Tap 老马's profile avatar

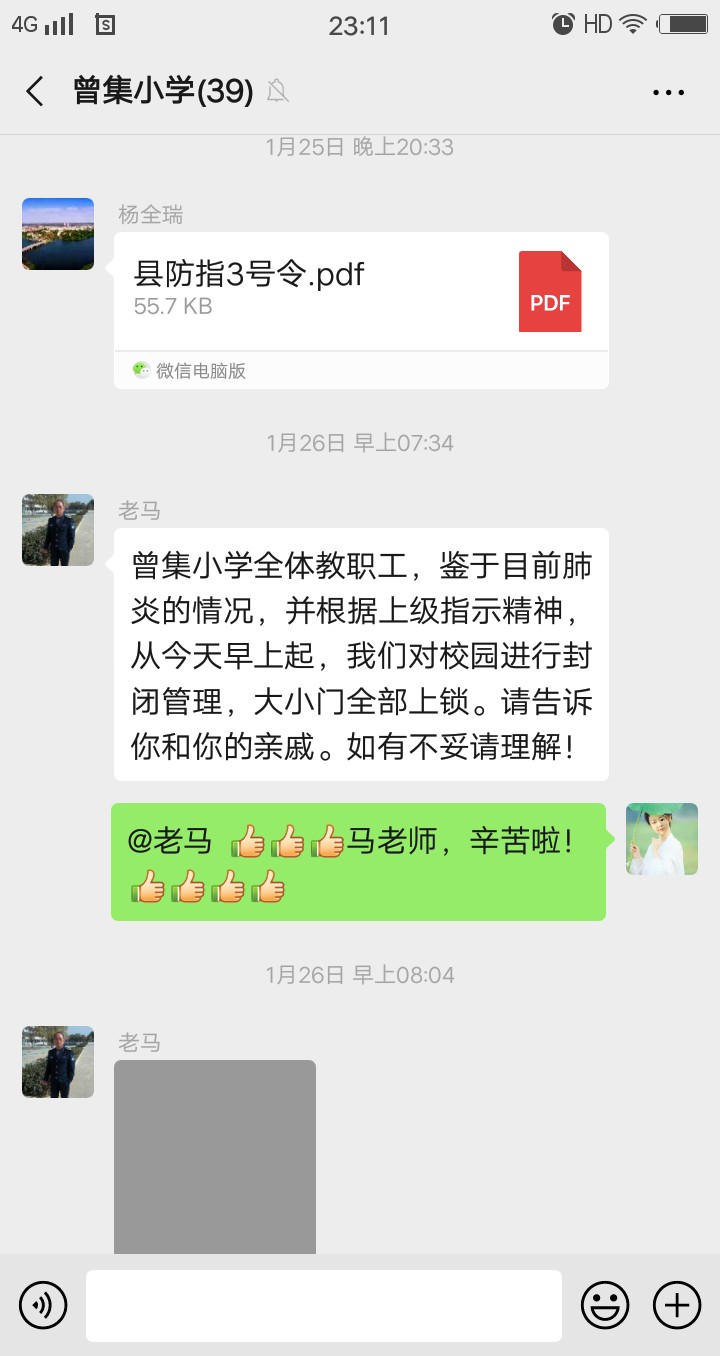(x=57, y=530)
